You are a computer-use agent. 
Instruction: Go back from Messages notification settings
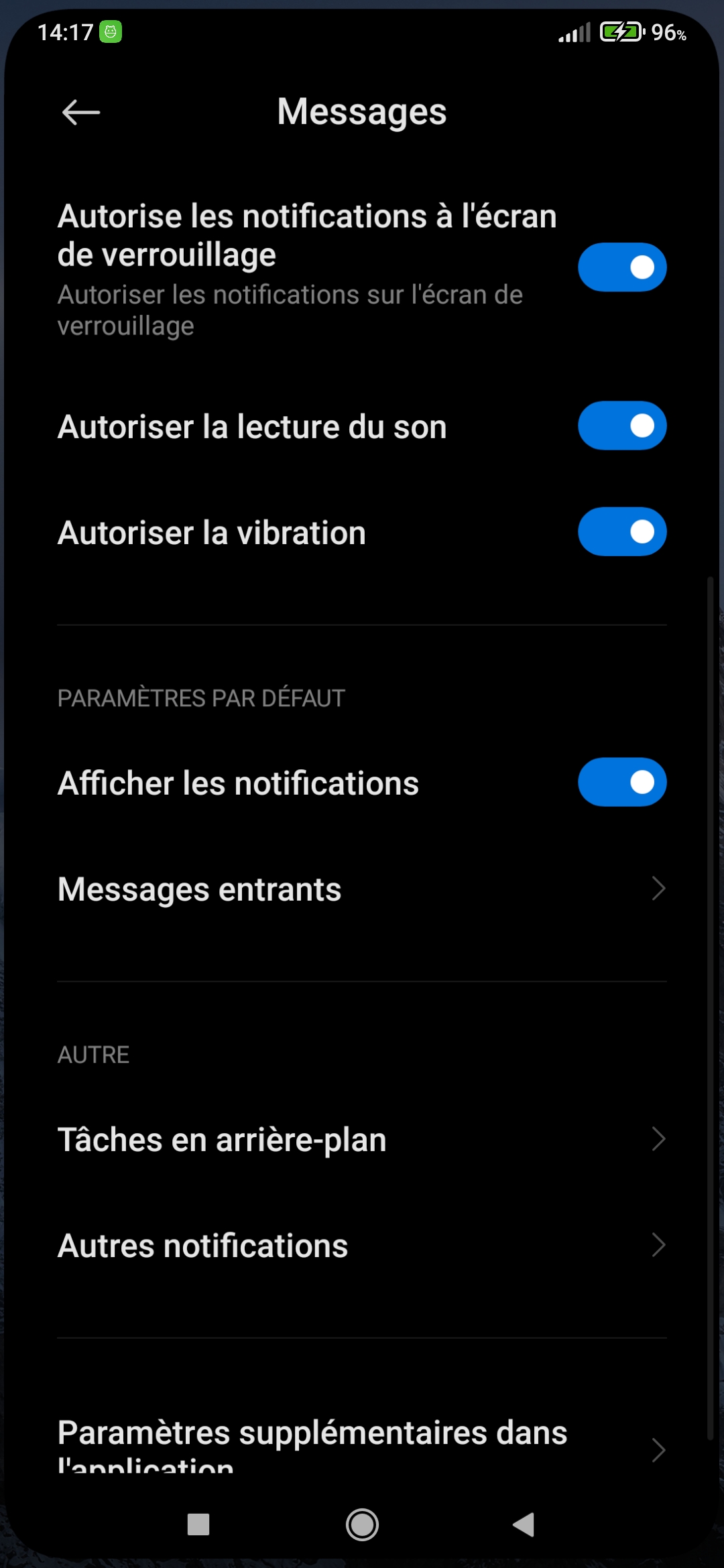pyautogui.click(x=81, y=112)
